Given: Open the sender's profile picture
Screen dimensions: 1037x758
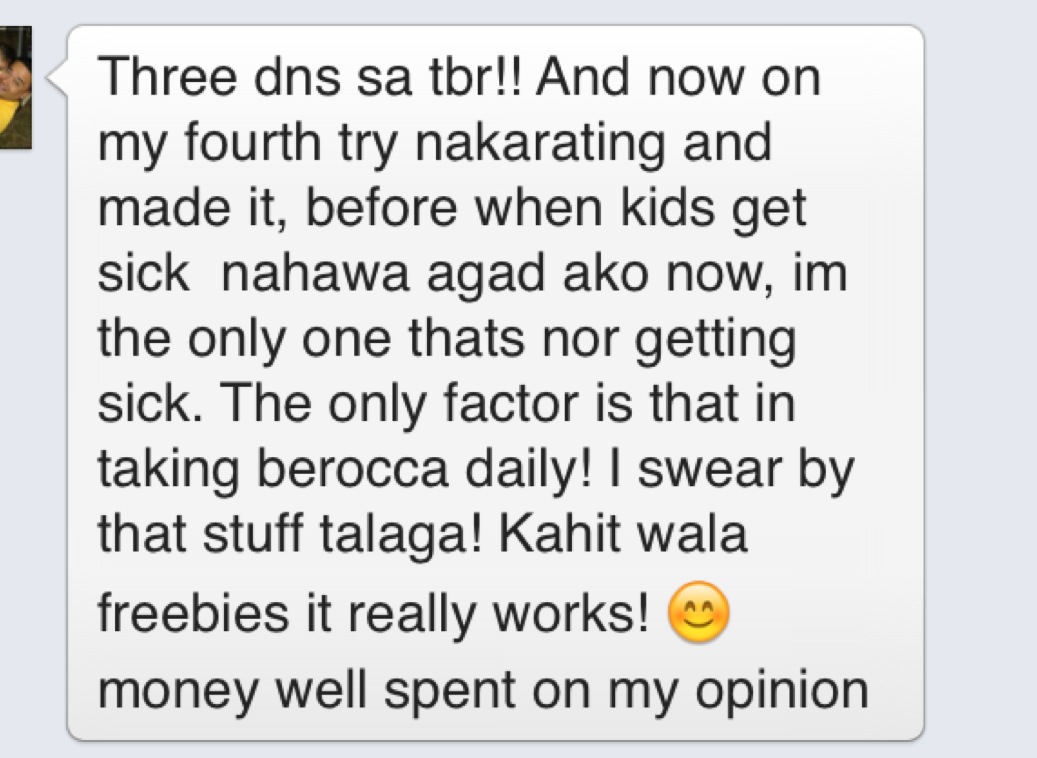Looking at the screenshot, I should coord(15,87).
